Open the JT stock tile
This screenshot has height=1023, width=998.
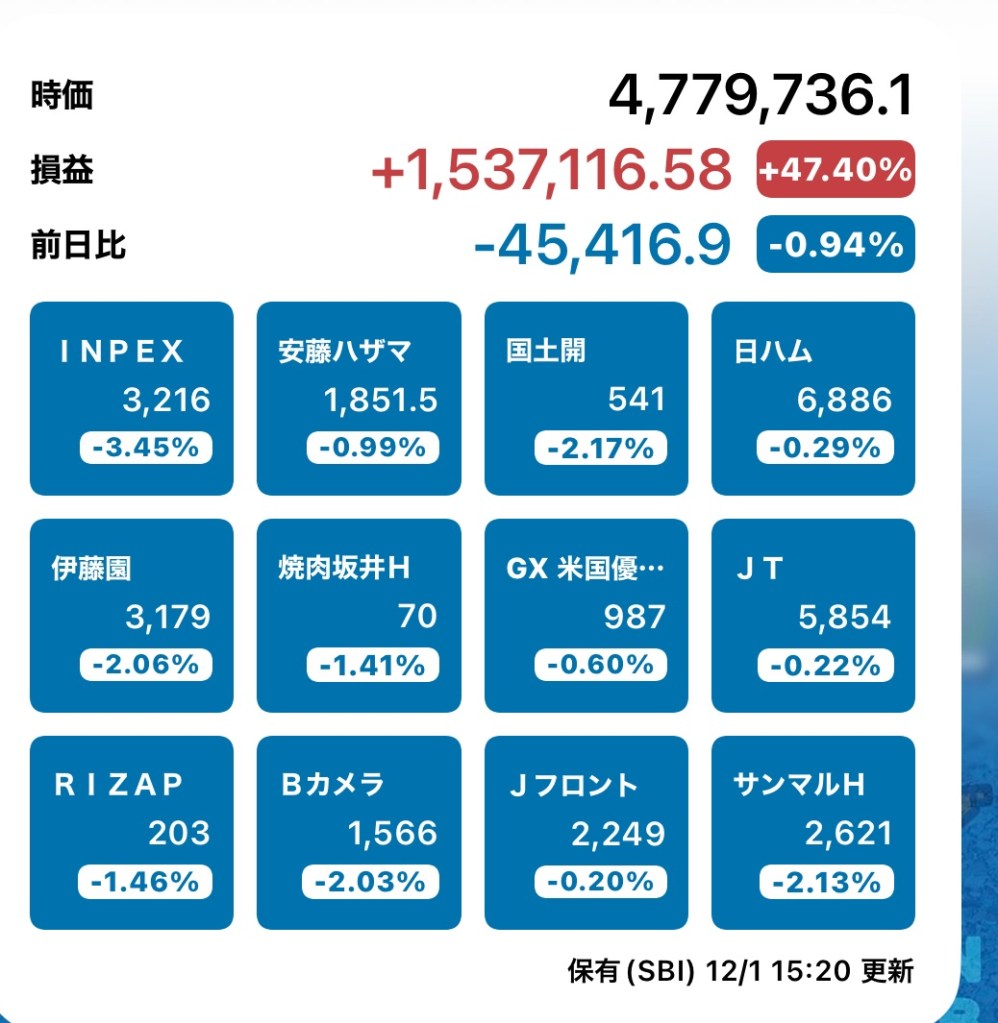coord(813,616)
